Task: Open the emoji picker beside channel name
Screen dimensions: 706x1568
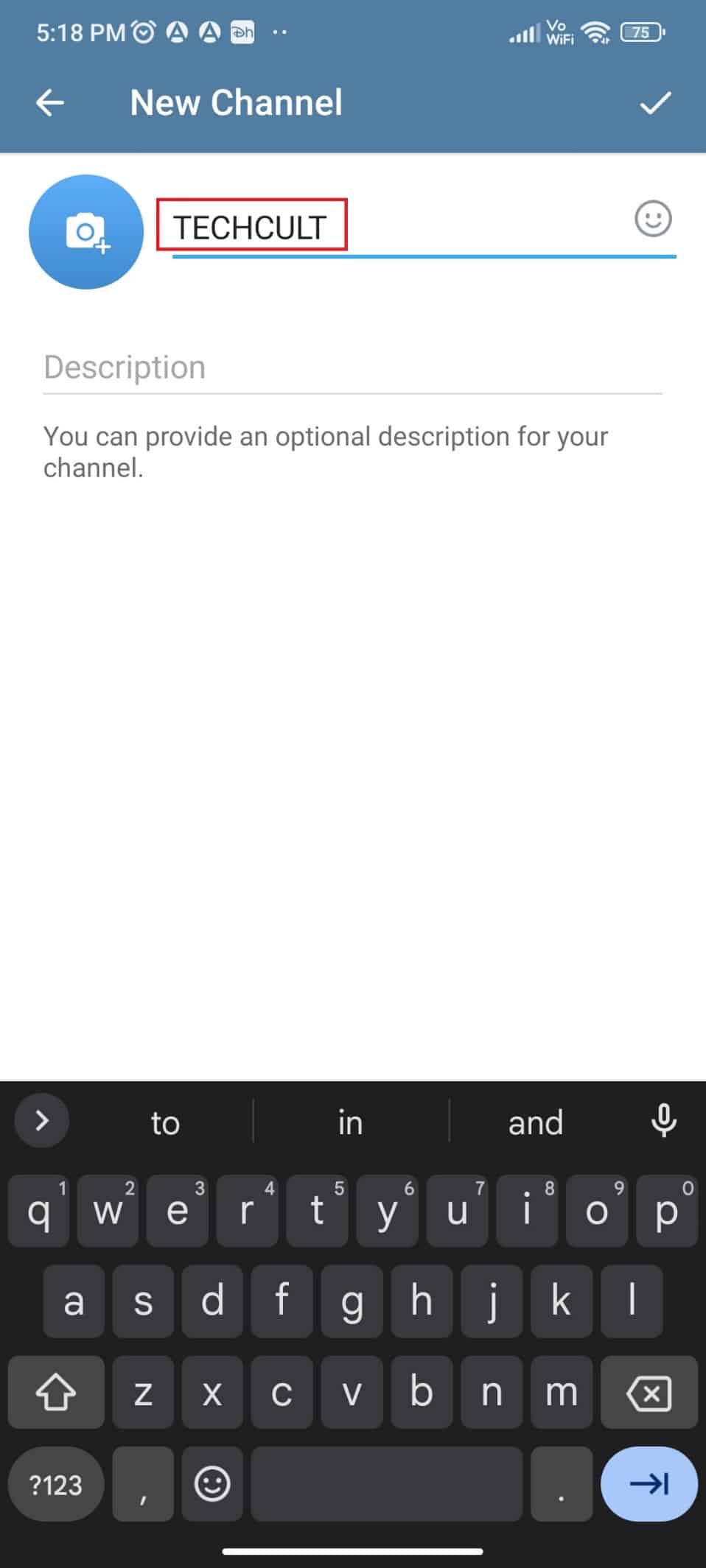Action: click(x=653, y=219)
